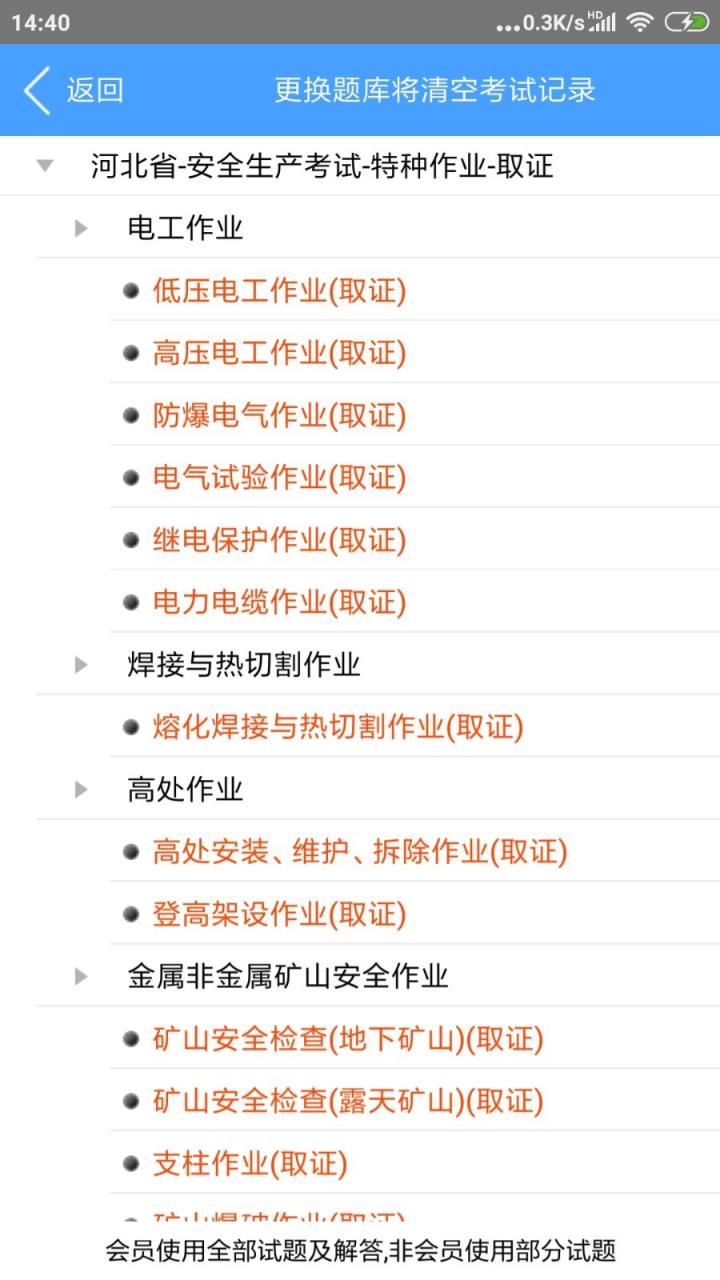Expand the 焊接与热切割作业 disclosure triangle
This screenshot has height=1280, width=720.
click(83, 664)
